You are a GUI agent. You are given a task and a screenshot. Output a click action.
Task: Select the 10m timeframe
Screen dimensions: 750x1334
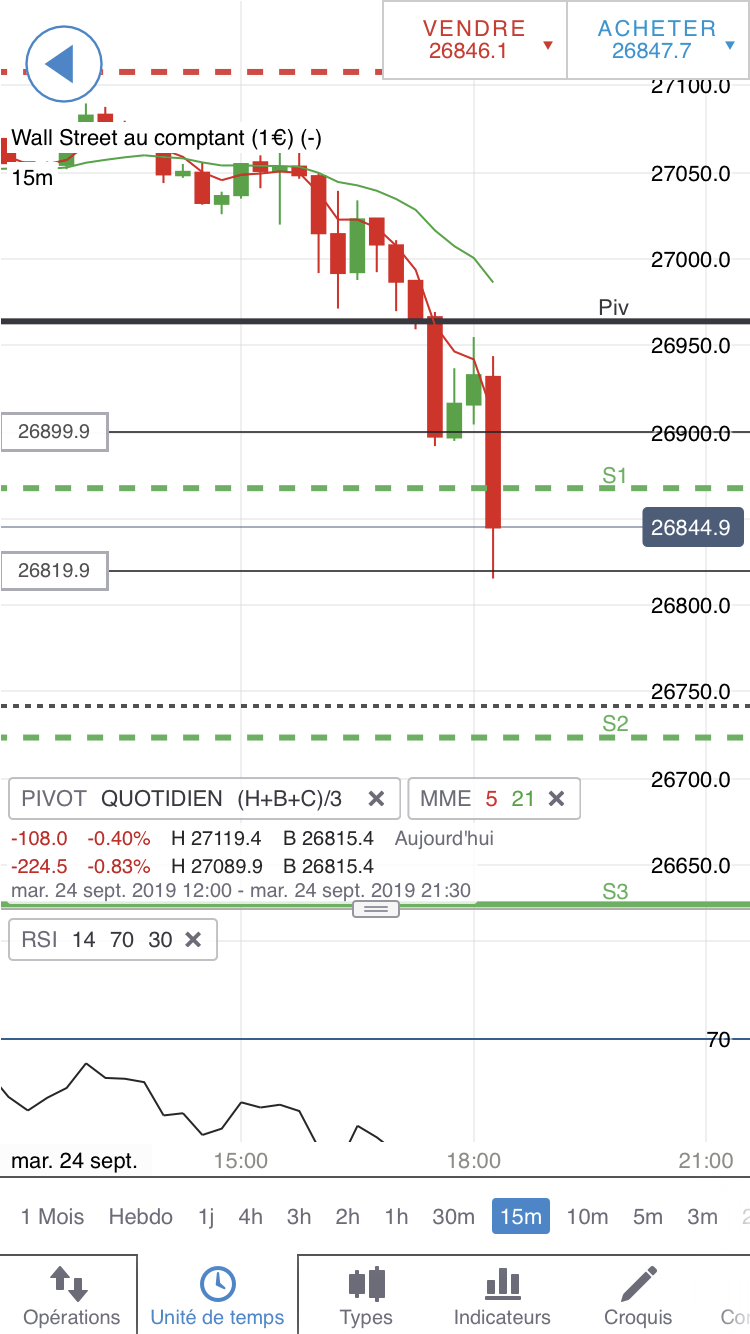click(x=587, y=1217)
